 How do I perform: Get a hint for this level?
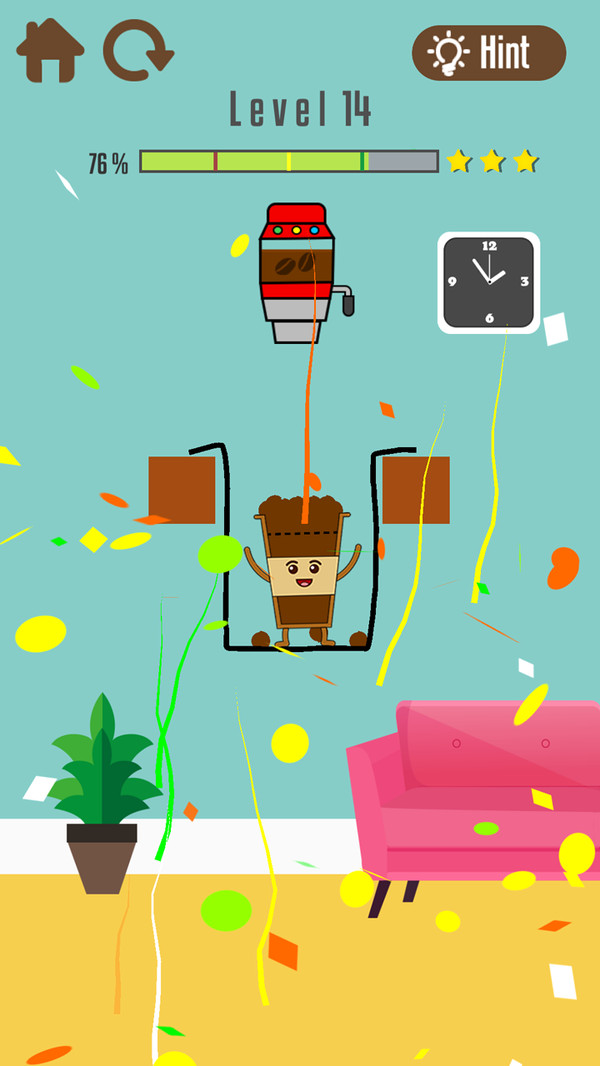(x=489, y=53)
